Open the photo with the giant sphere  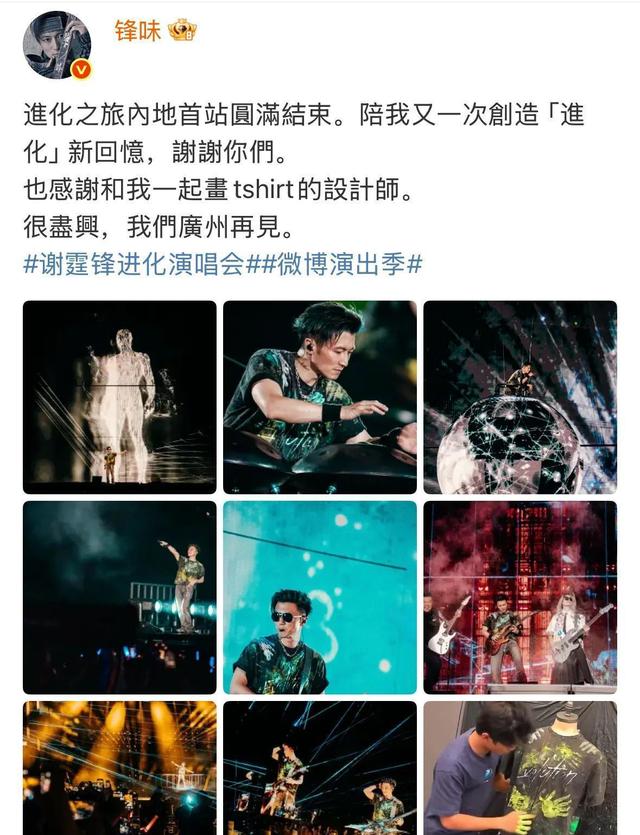point(520,396)
